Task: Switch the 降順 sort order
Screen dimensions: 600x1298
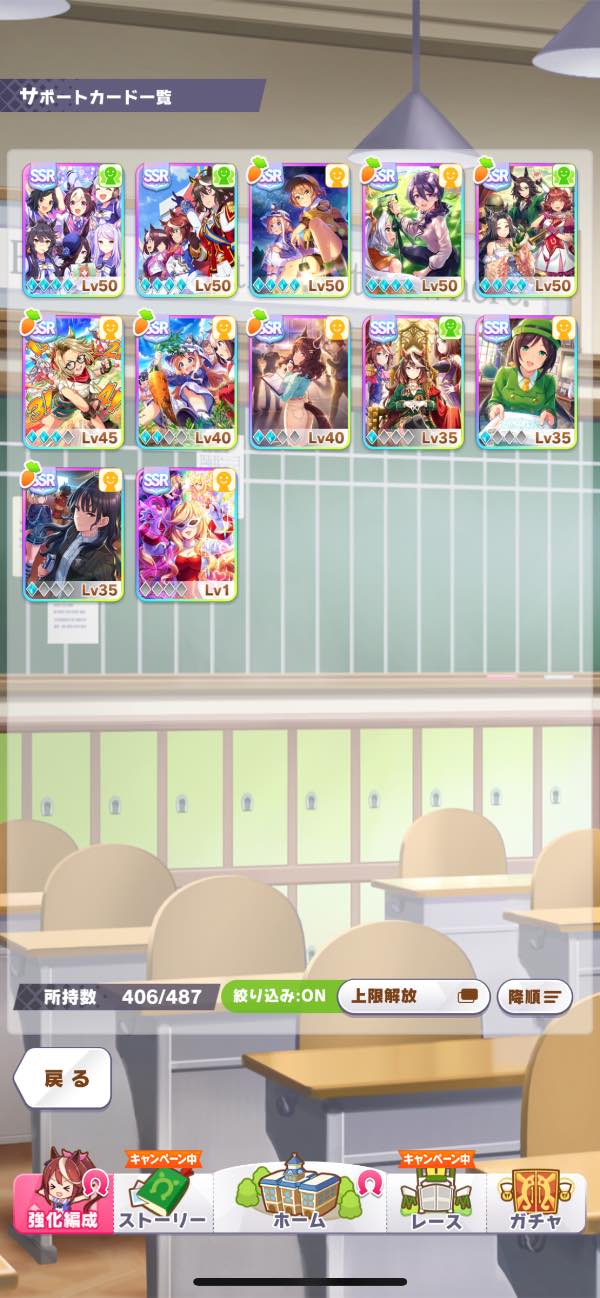Action: tap(535, 996)
